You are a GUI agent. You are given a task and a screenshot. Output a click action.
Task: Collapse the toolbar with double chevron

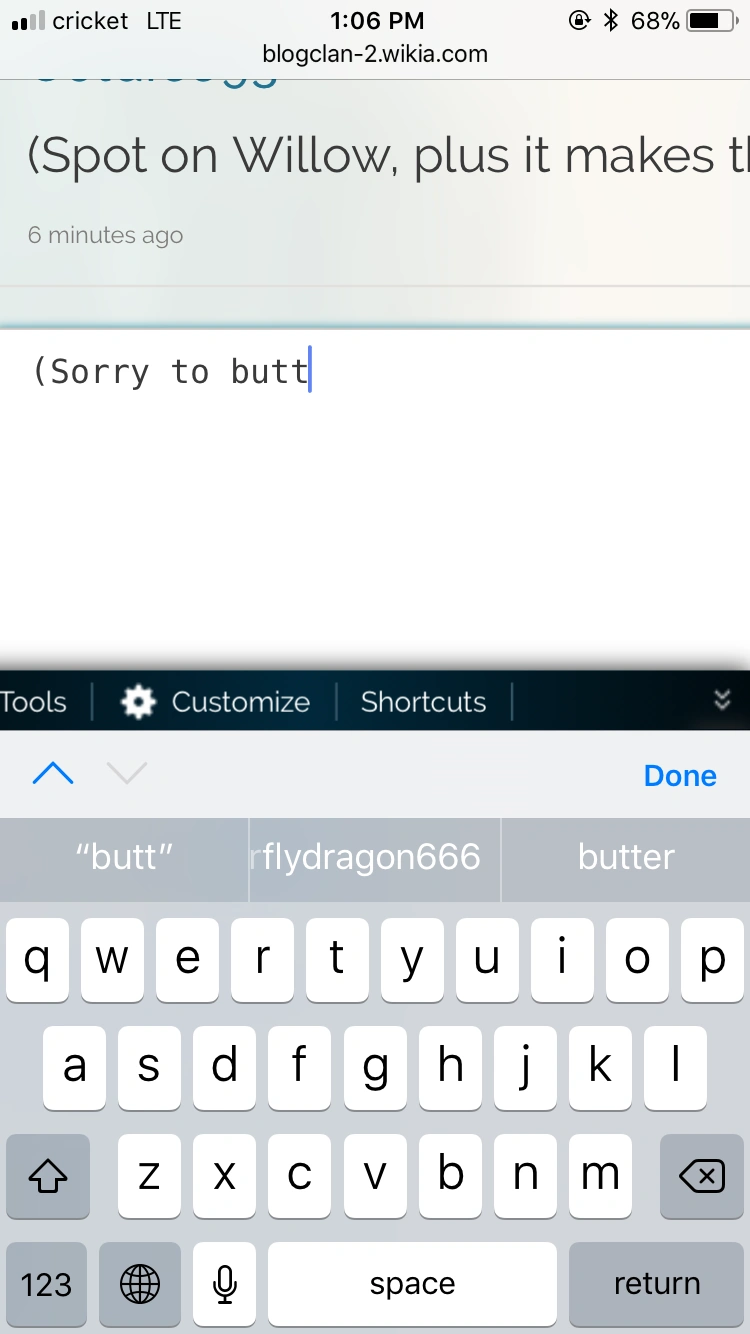[722, 700]
